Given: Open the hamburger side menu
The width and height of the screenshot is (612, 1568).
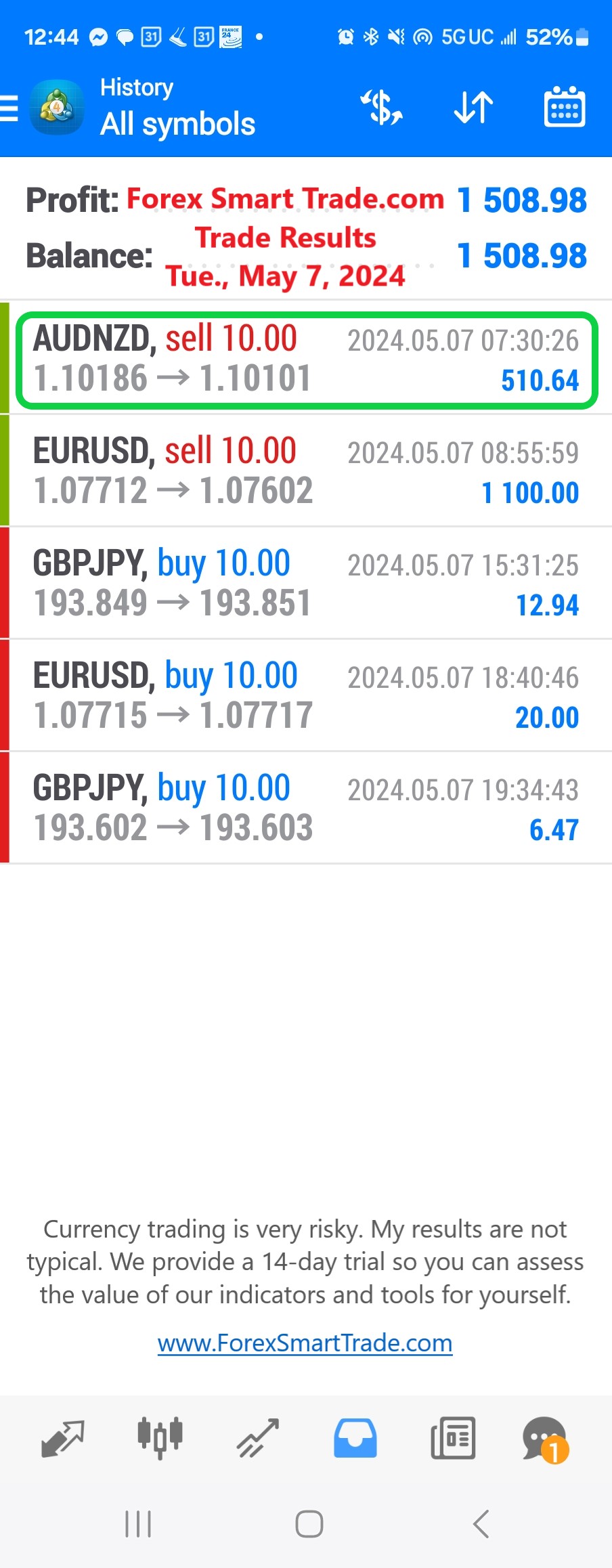Looking at the screenshot, I should tap(8, 107).
